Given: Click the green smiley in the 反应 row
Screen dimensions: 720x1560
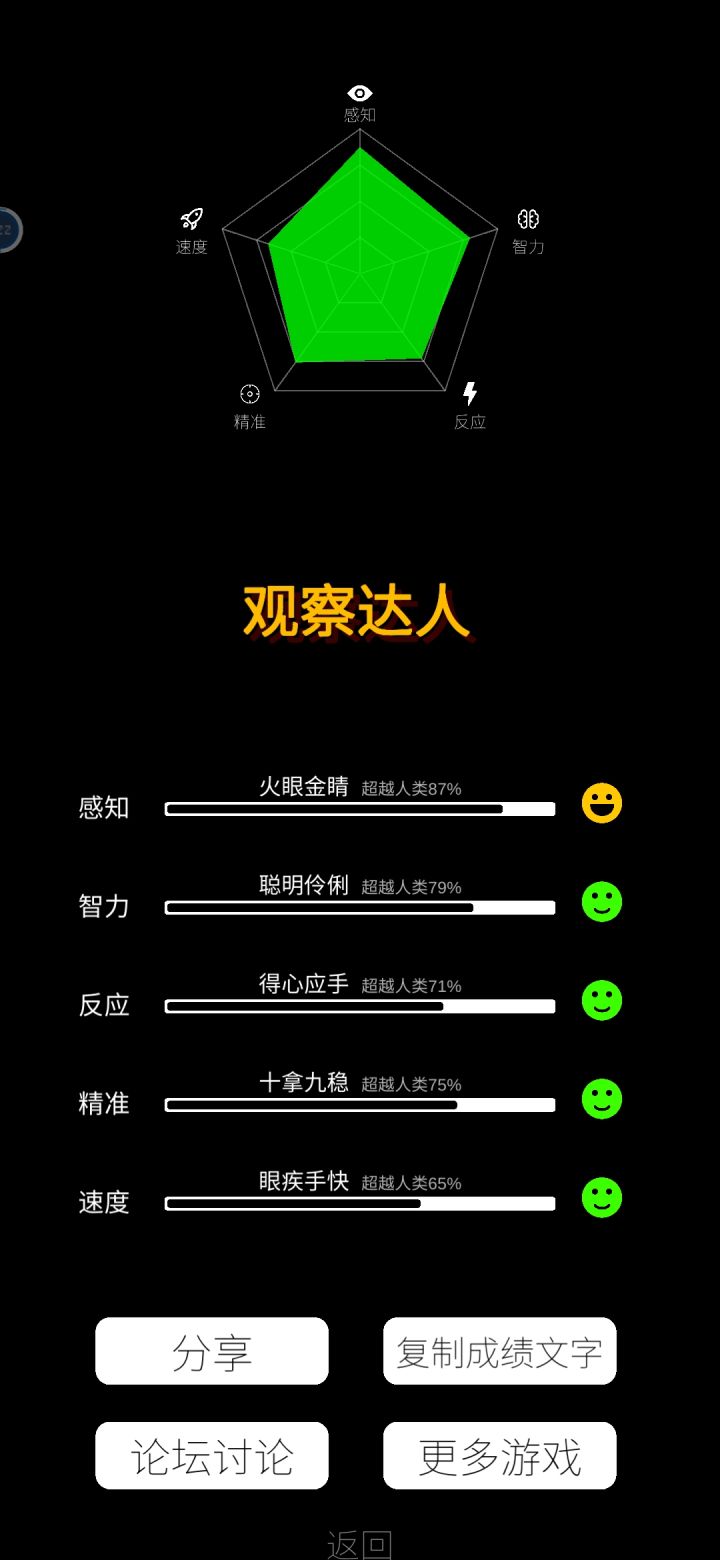Looking at the screenshot, I should pos(601,1000).
